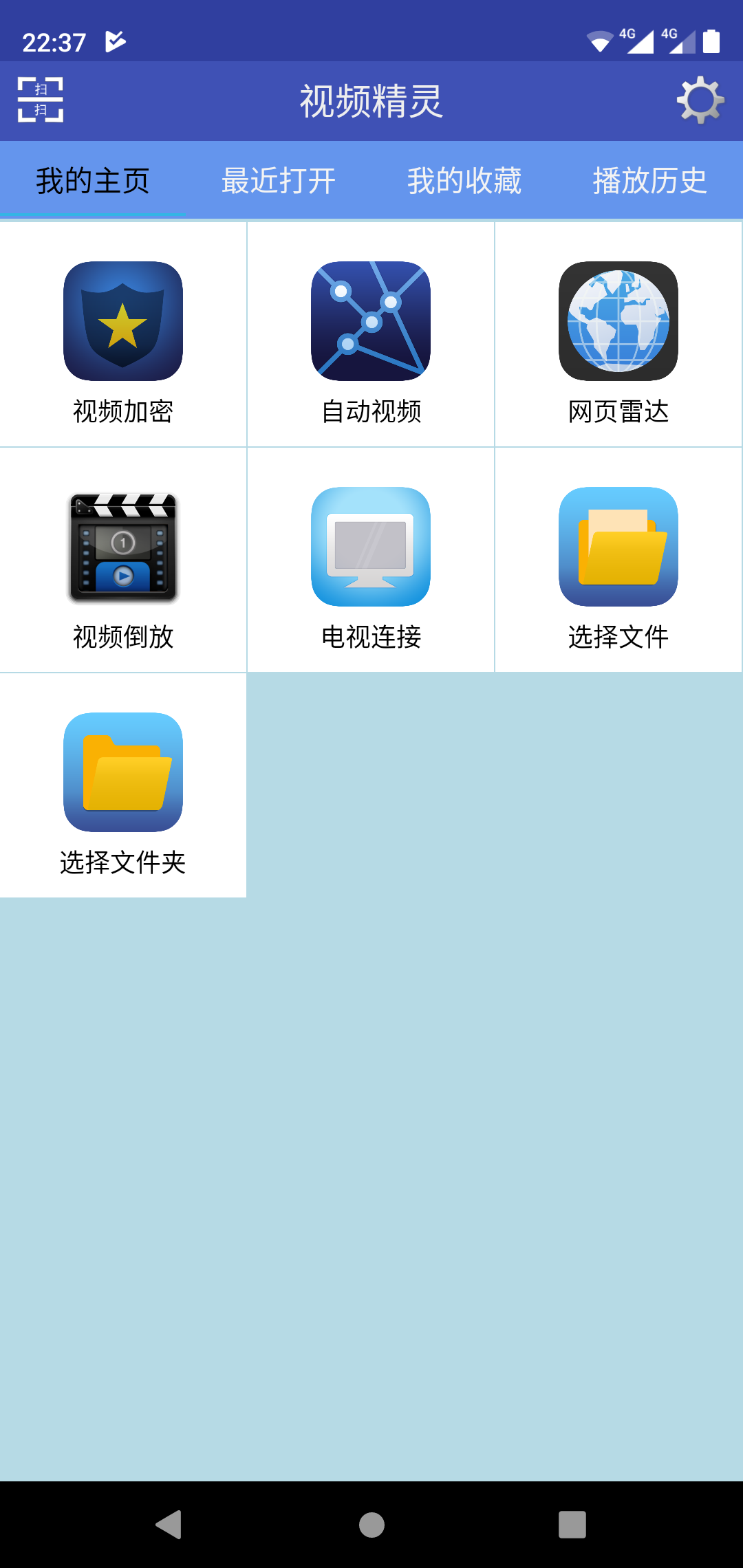Open 视频倒放 feature
The height and width of the screenshot is (1568, 743).
point(123,560)
